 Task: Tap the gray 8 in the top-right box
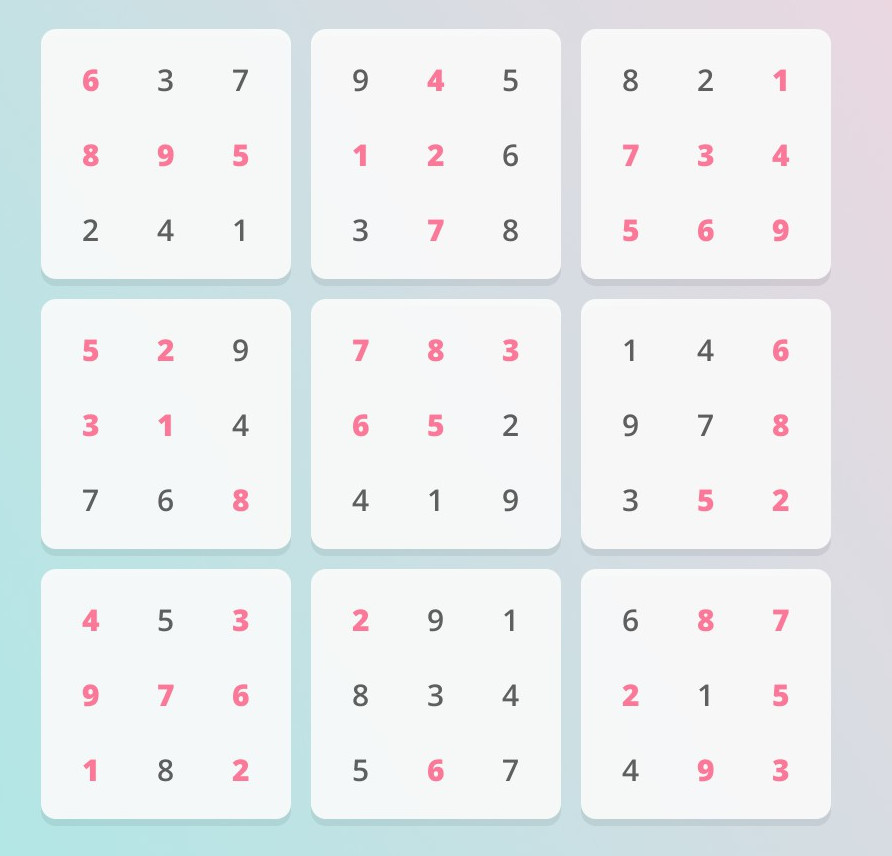tap(630, 81)
